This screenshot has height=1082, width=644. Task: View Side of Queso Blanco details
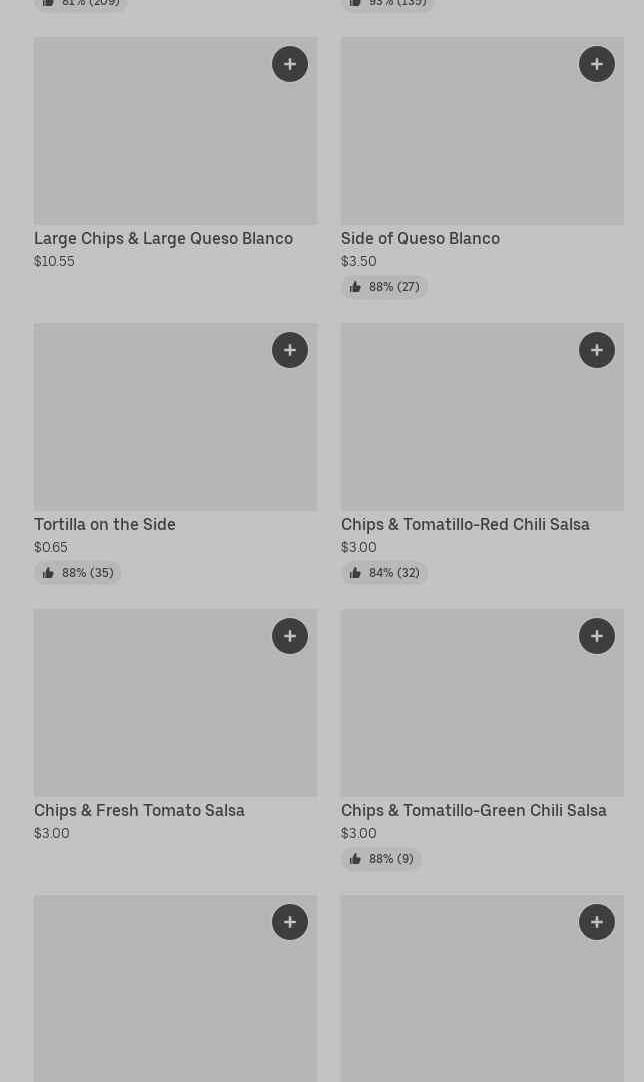[x=420, y=239]
